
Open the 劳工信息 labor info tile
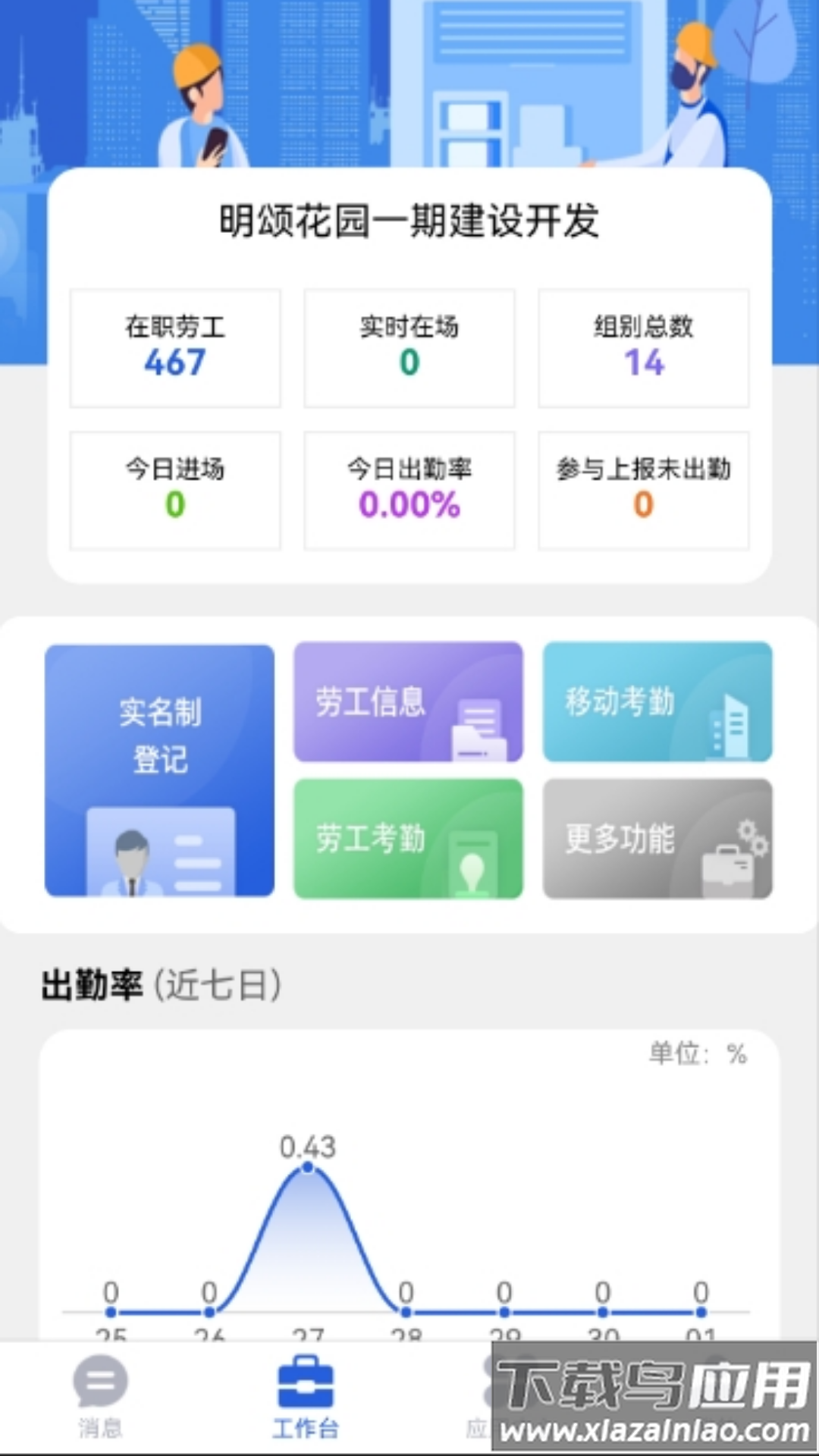pos(408,701)
